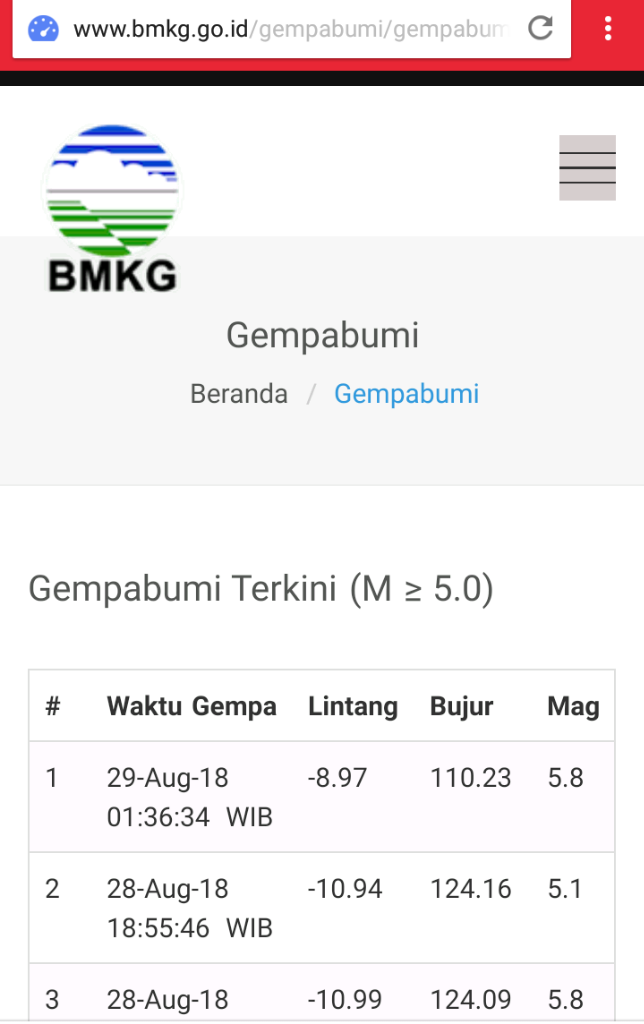Reload the current page
The image size is (644, 1024).
coord(541,28)
